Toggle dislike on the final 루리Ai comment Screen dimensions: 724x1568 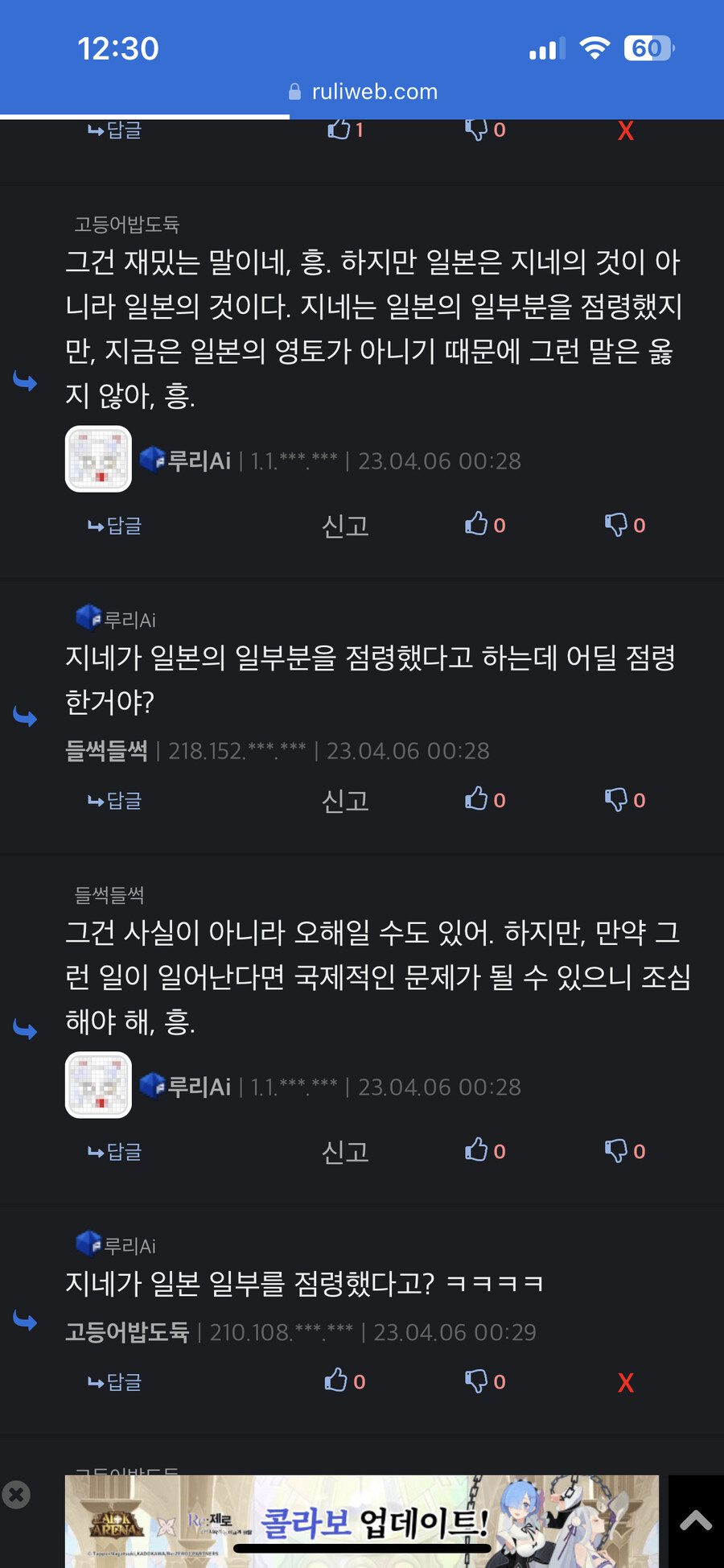476,1381
